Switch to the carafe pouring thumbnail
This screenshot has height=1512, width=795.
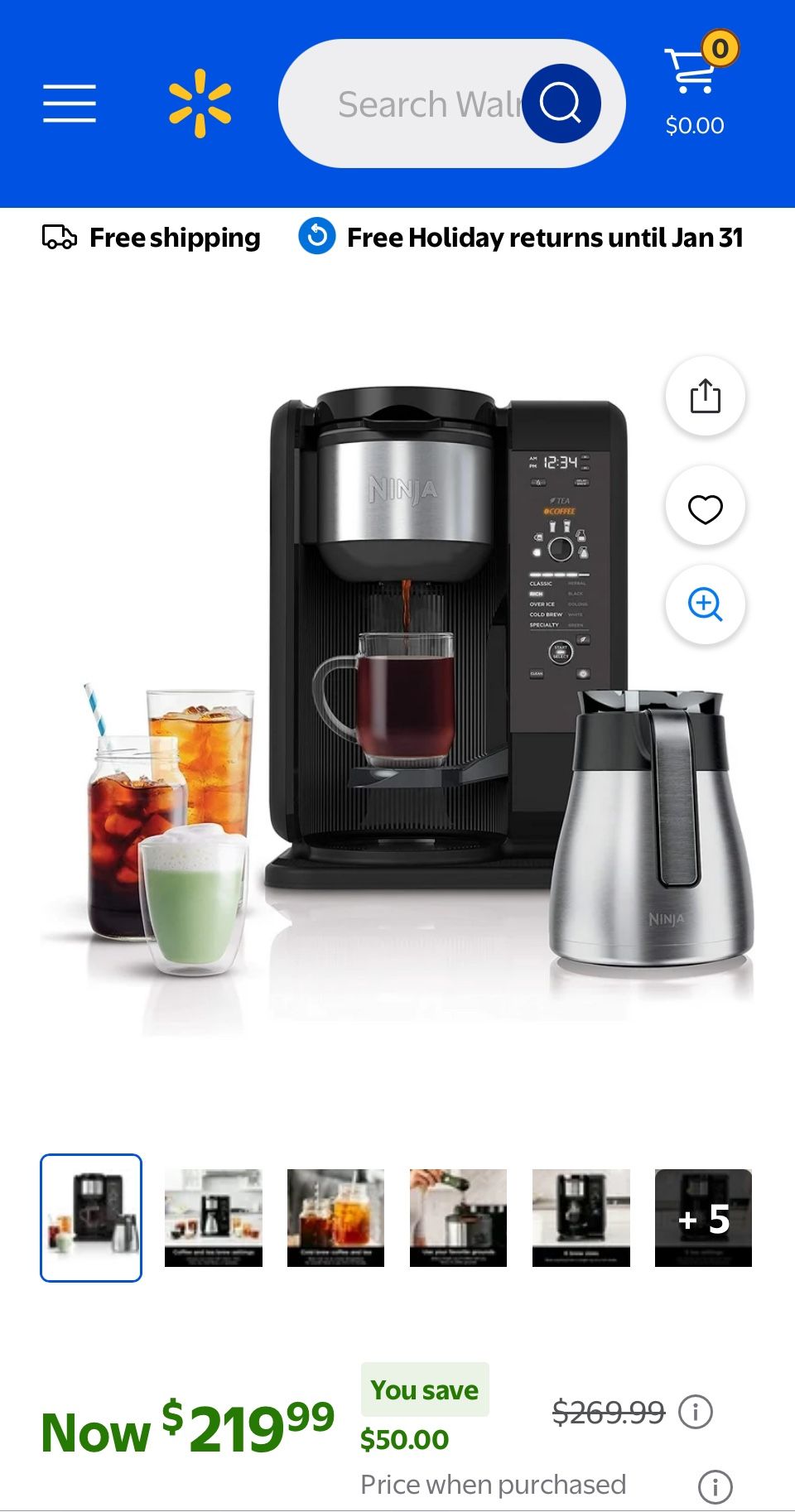tap(457, 1217)
